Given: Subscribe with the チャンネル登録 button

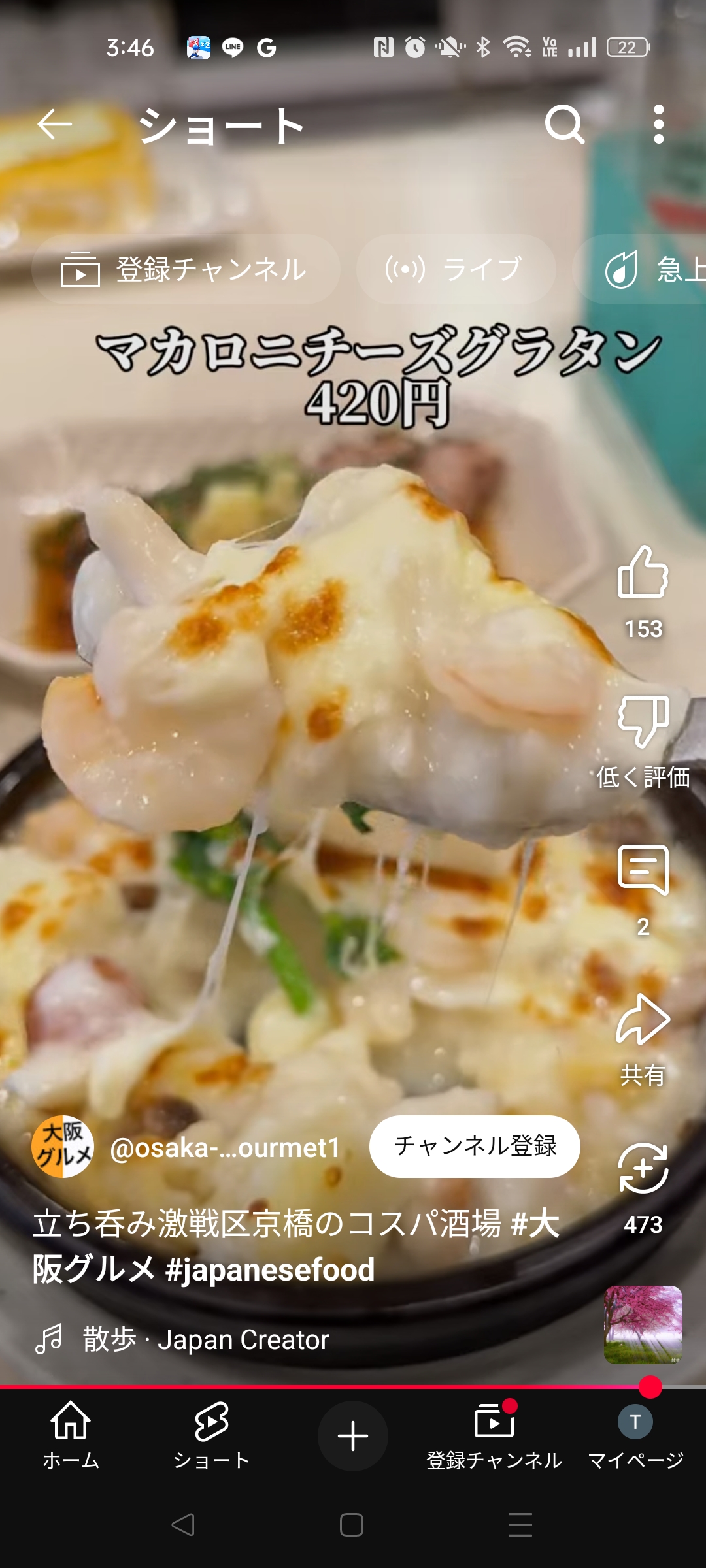Looking at the screenshot, I should 475,1146.
